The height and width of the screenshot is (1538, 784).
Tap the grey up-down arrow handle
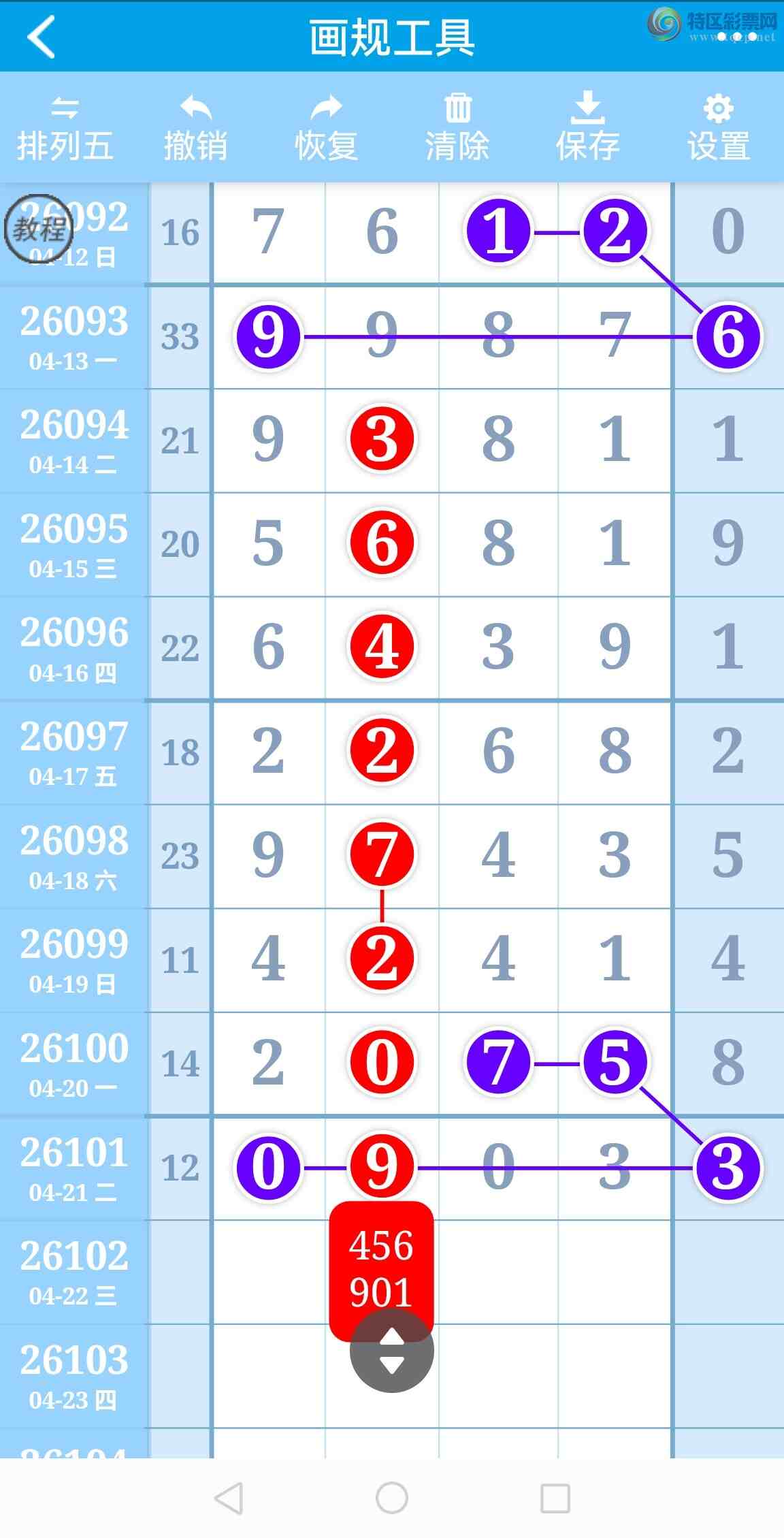pyautogui.click(x=391, y=1350)
